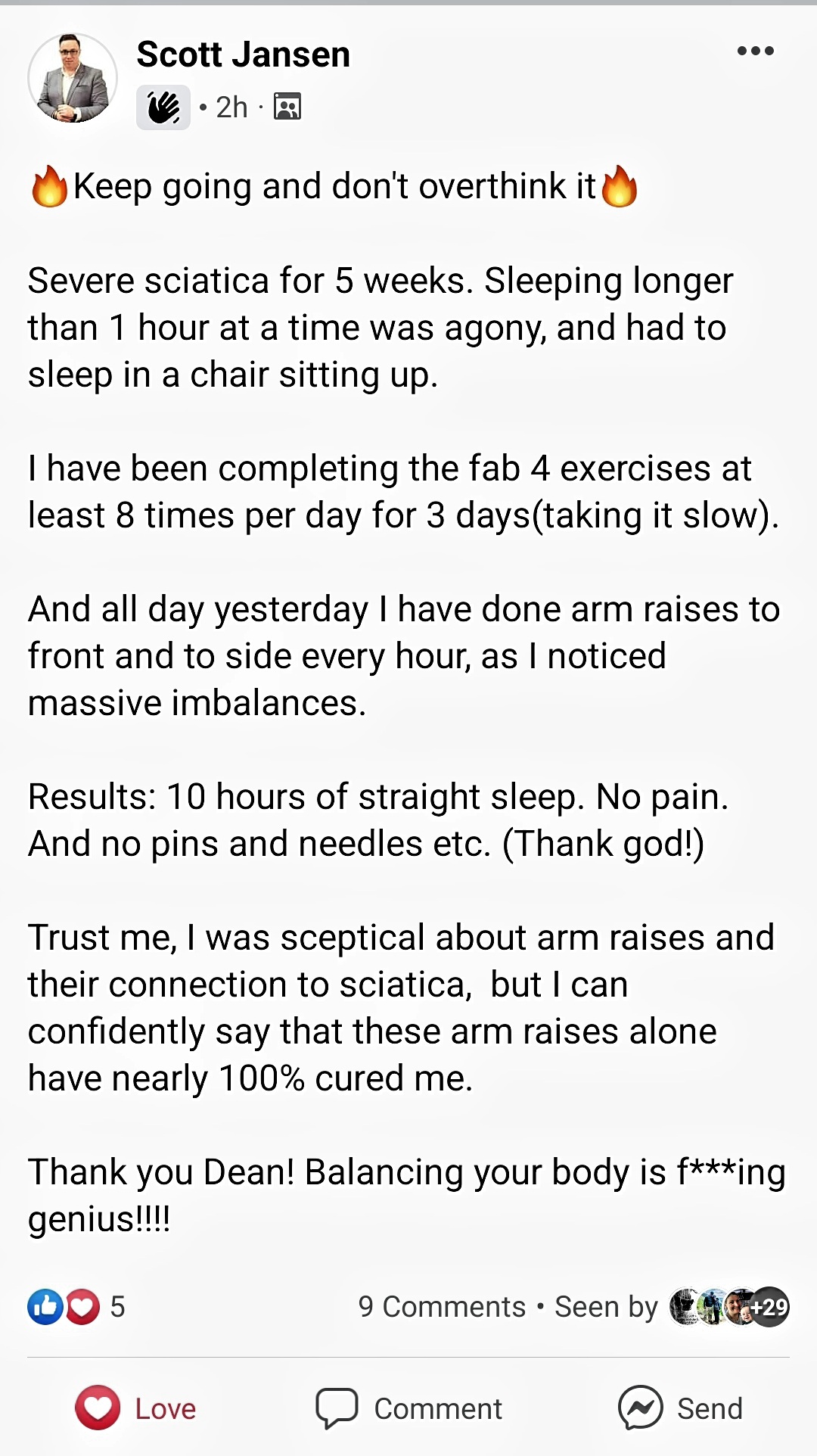Click the waving hand group badge icon

click(x=163, y=106)
